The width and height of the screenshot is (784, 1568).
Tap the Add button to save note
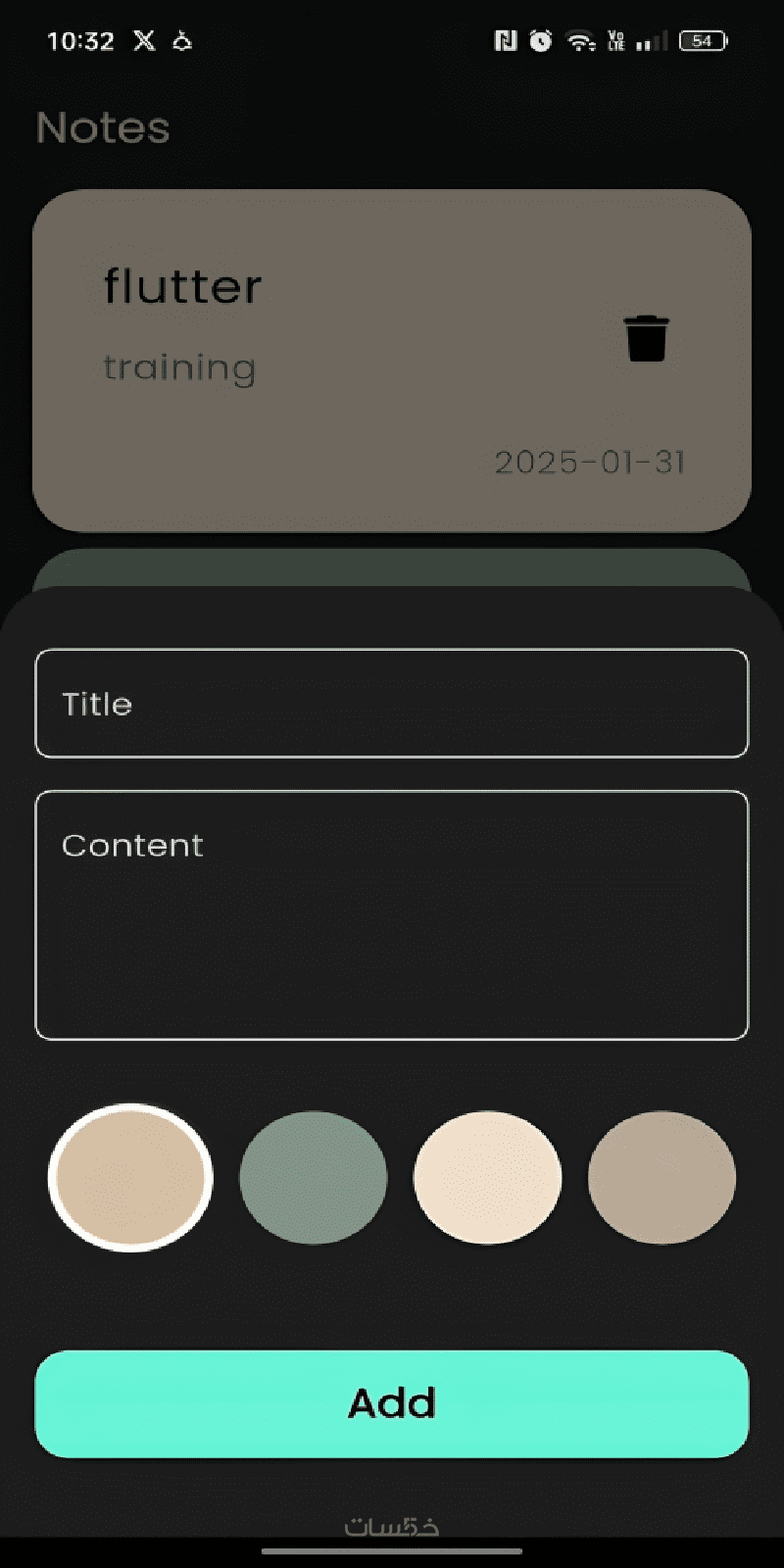tap(392, 1403)
